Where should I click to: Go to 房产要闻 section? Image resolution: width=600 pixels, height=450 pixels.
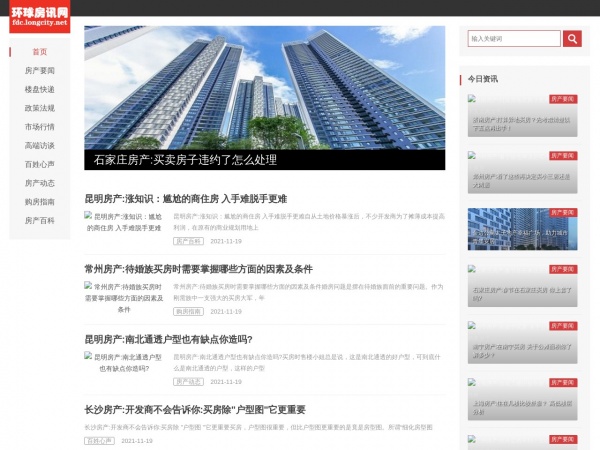click(40, 71)
